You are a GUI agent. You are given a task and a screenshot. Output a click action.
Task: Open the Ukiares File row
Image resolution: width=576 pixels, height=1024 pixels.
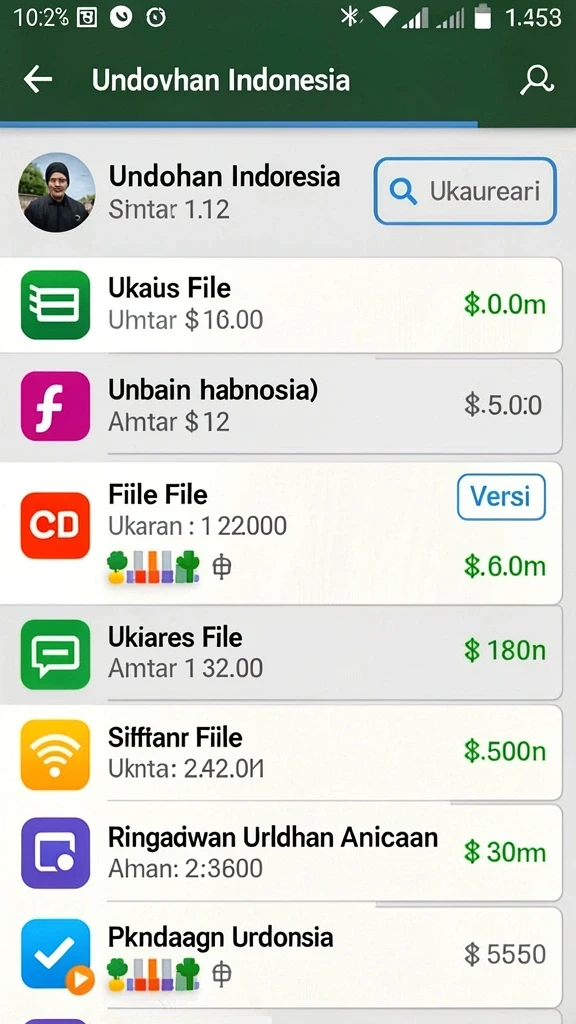click(281, 652)
